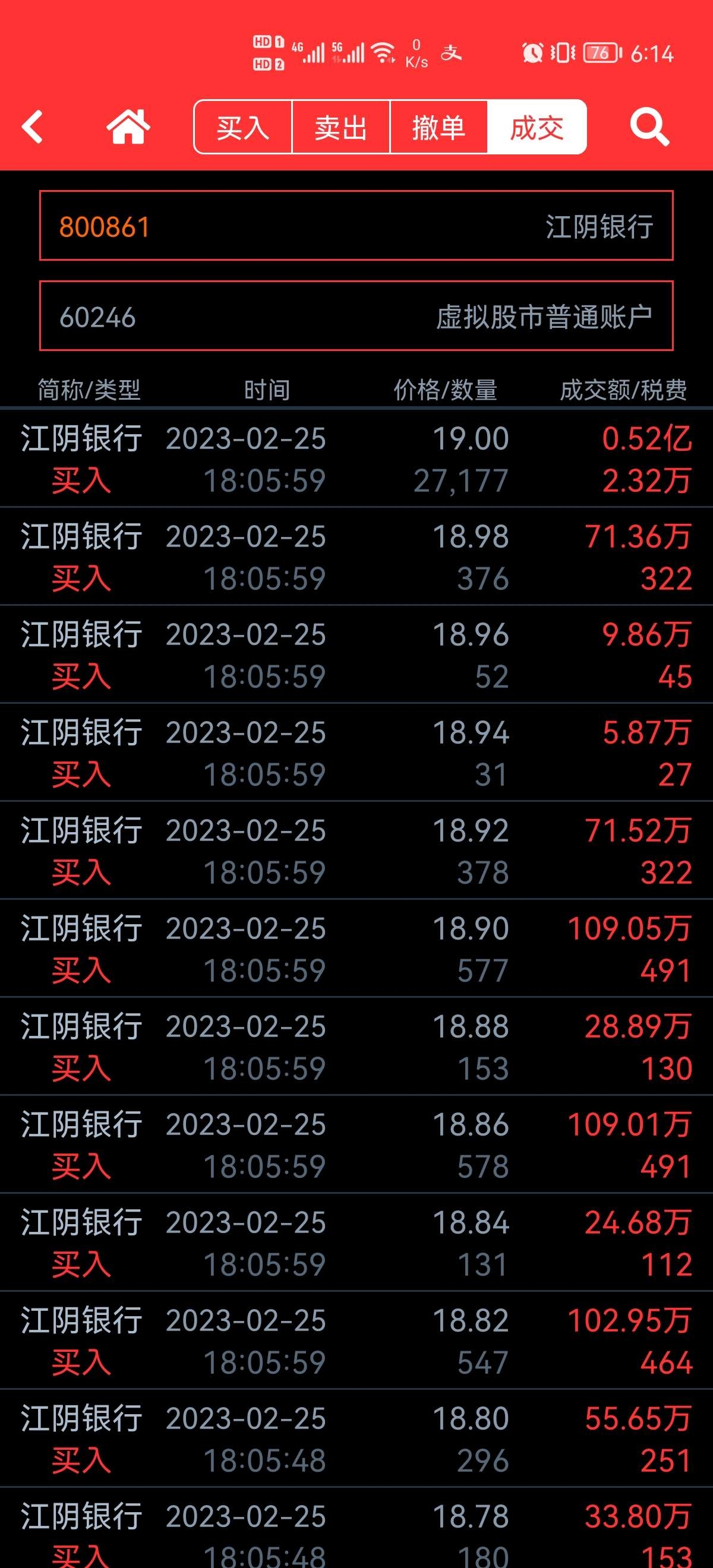Switch to the 卖出 tab
The height and width of the screenshot is (1568, 713).
coord(341,127)
